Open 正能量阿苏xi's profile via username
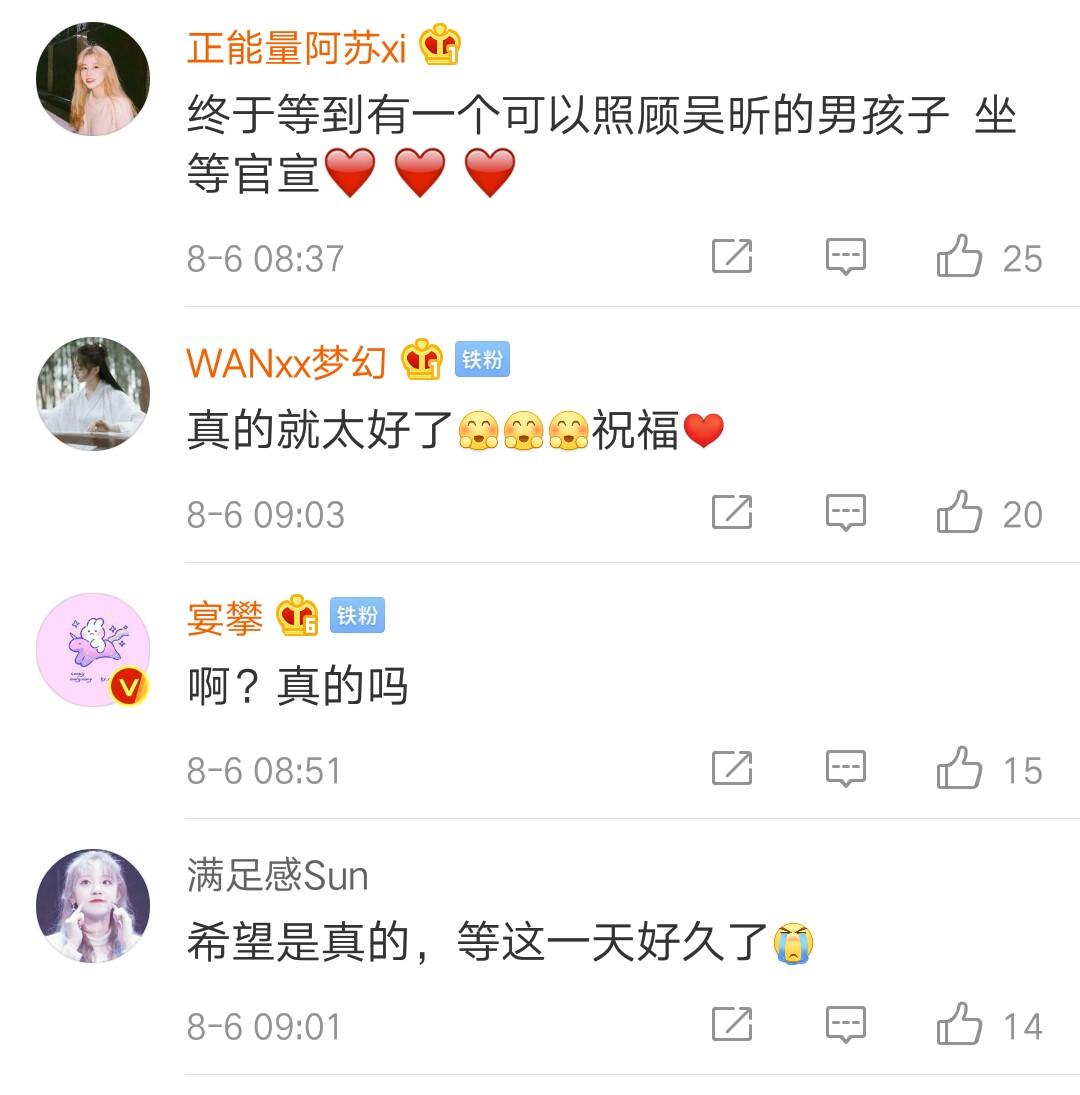The image size is (1080, 1095). [x=293, y=47]
